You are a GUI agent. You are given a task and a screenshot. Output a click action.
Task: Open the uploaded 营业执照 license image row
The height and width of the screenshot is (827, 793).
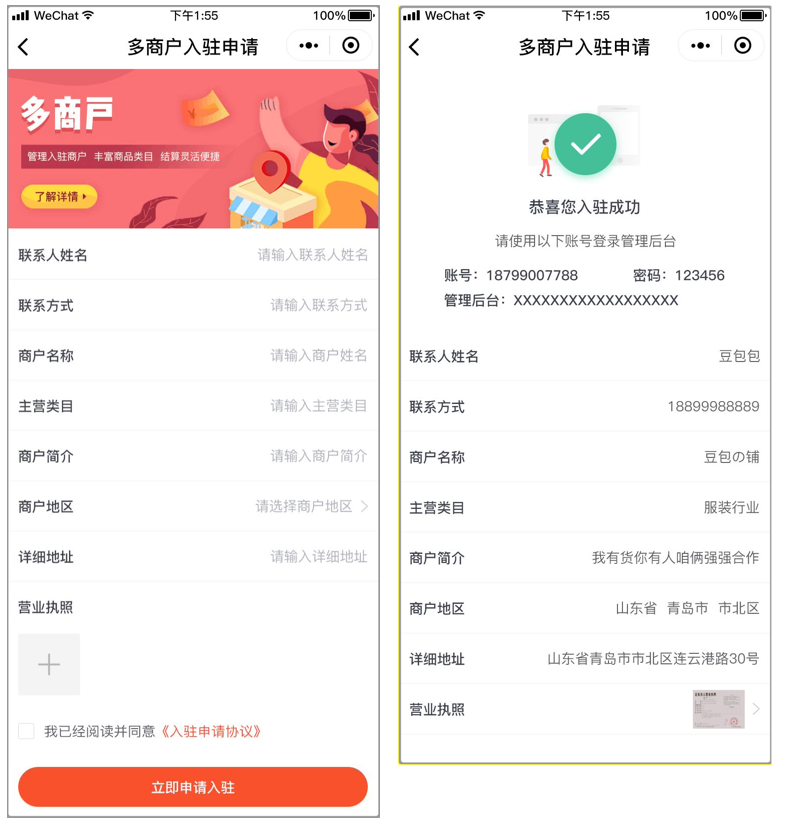pyautogui.click(x=718, y=709)
